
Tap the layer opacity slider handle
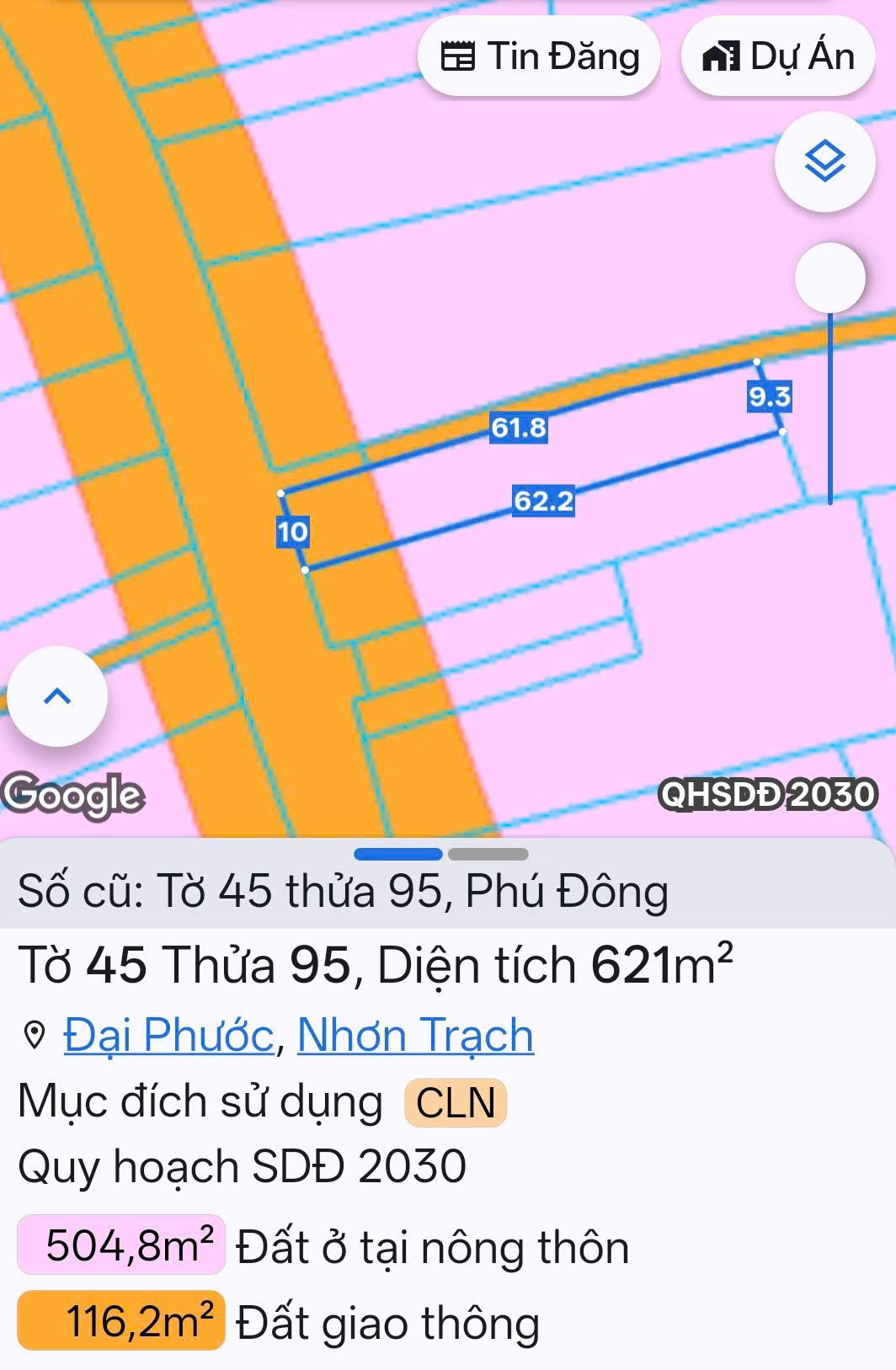pos(829,277)
